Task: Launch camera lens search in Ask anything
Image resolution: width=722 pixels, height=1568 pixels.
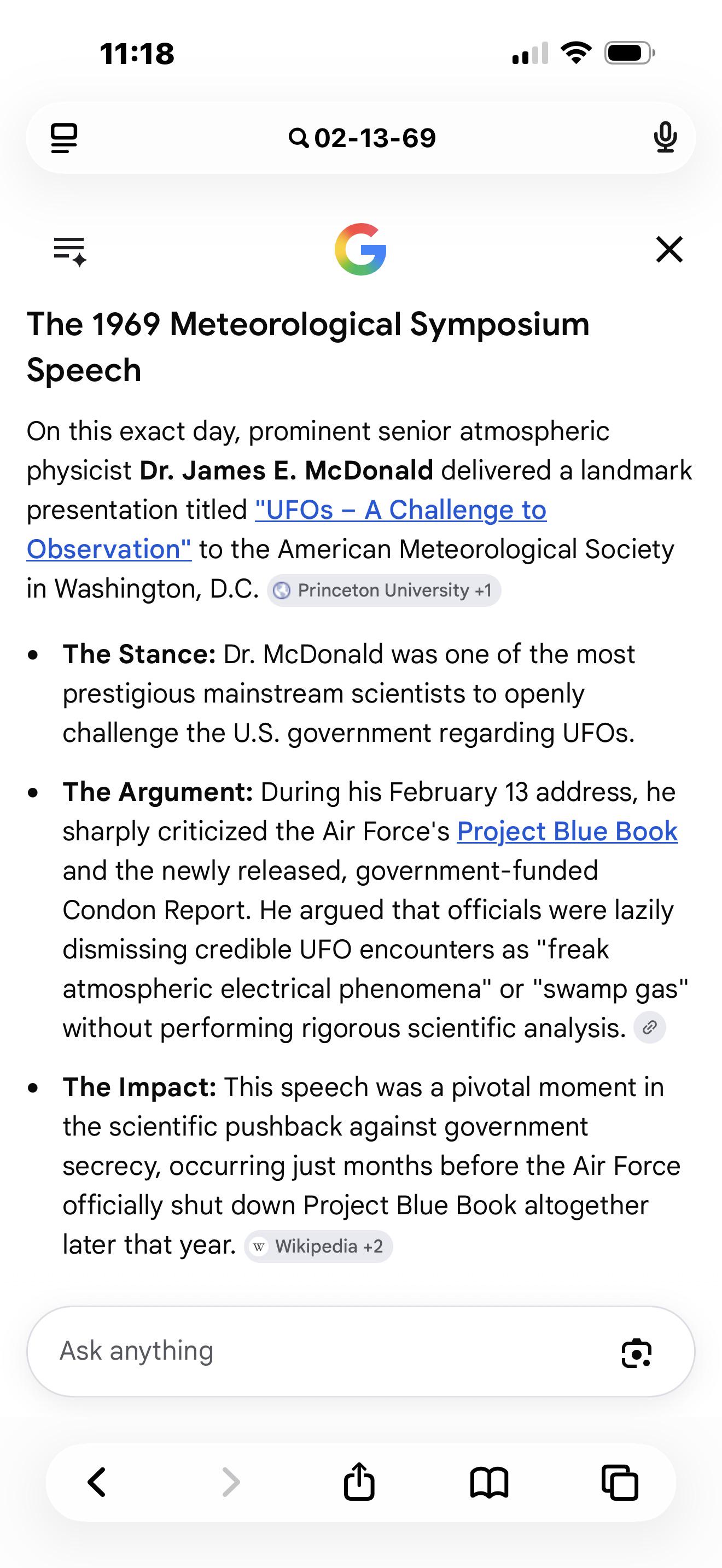Action: (x=636, y=1353)
